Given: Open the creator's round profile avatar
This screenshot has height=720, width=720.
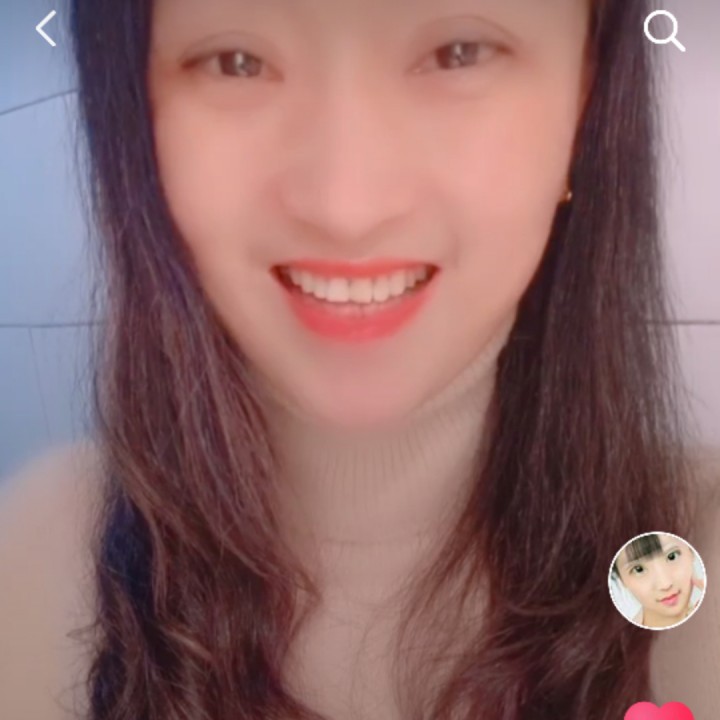Looking at the screenshot, I should (657, 581).
